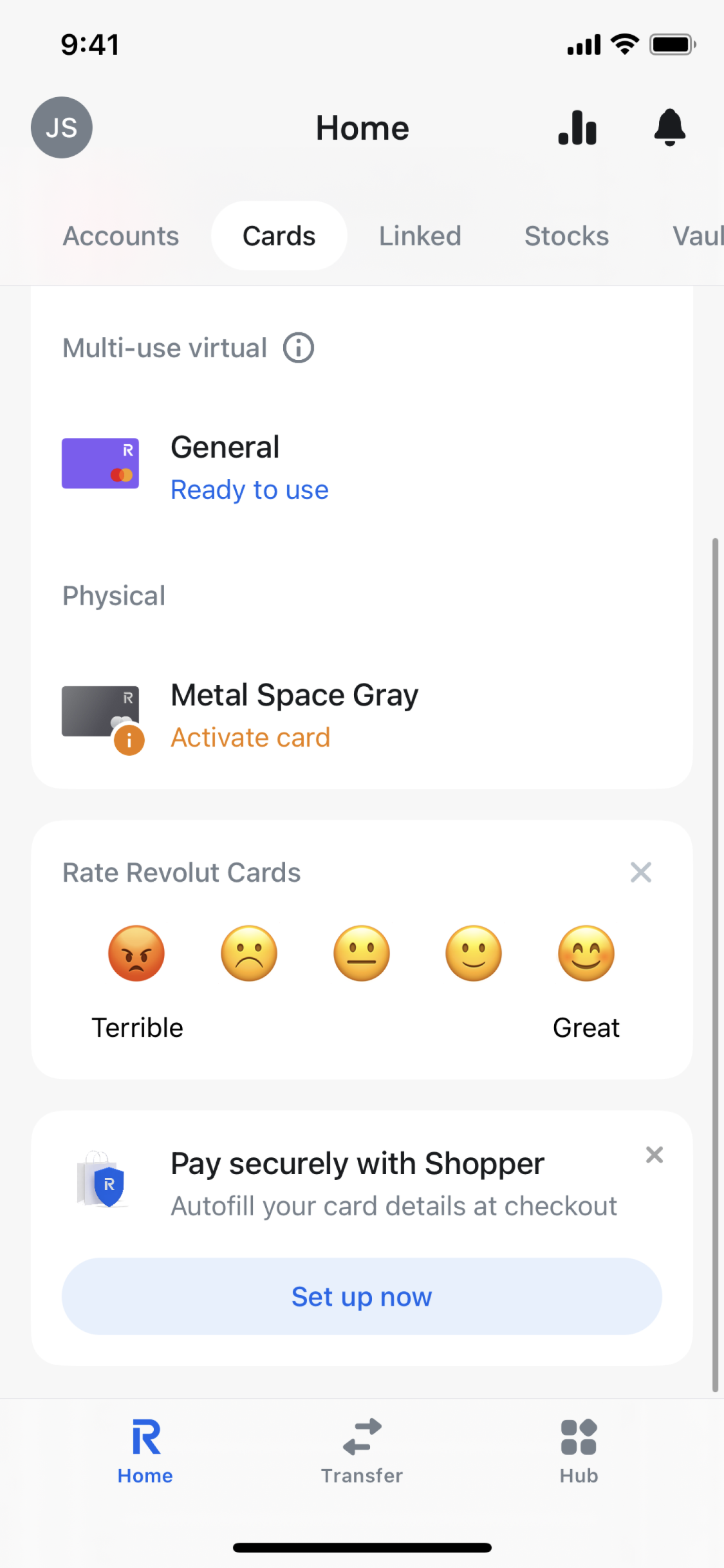Go to the Transfer tab
Screen dimensions: 724x1568
(362, 1452)
